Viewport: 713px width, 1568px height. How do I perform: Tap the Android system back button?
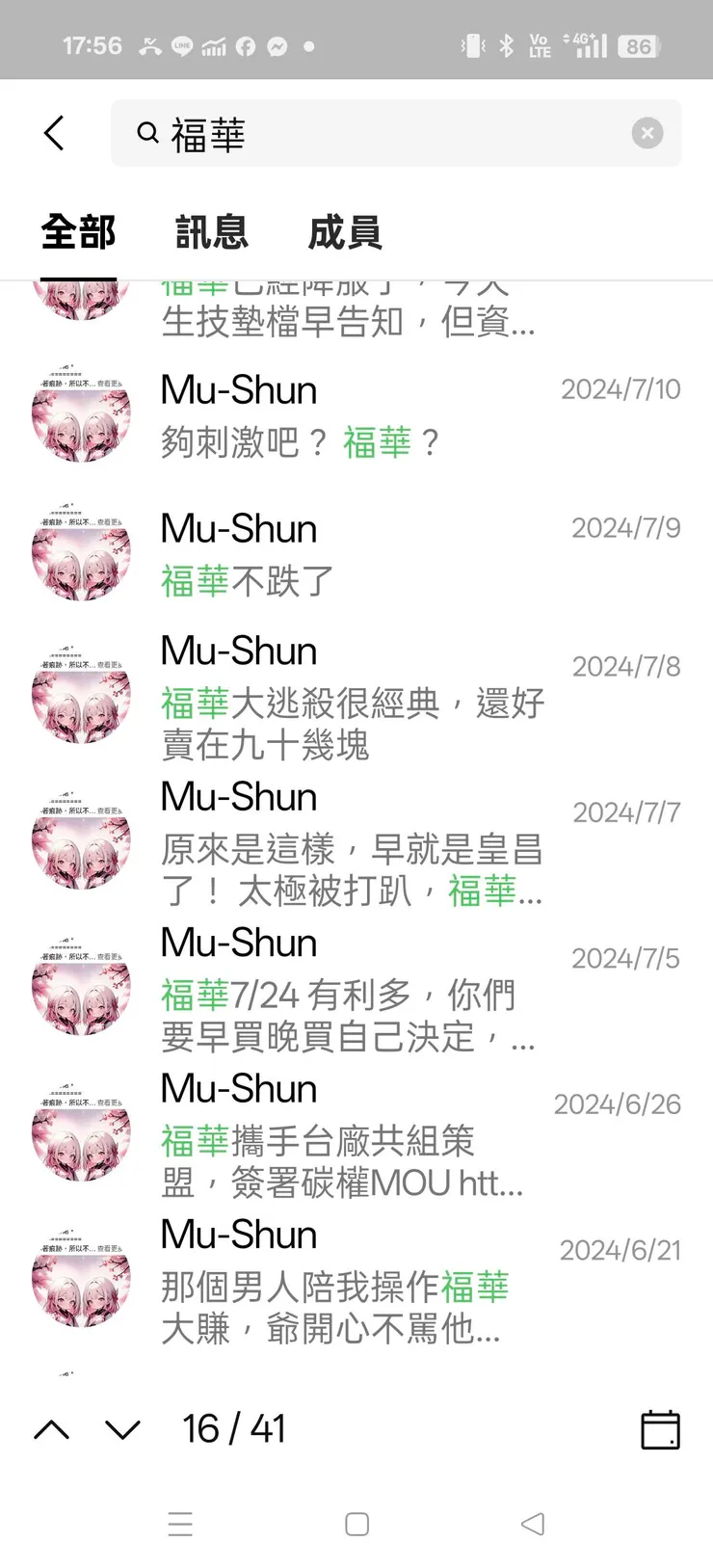point(533,1525)
